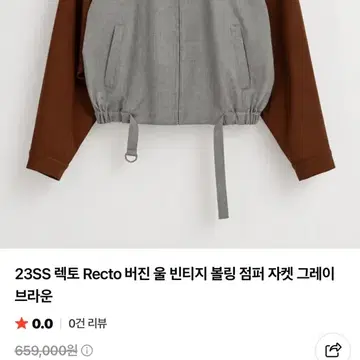Open the 0건 리뷰 reviews
360x360 pixels.
88,323
